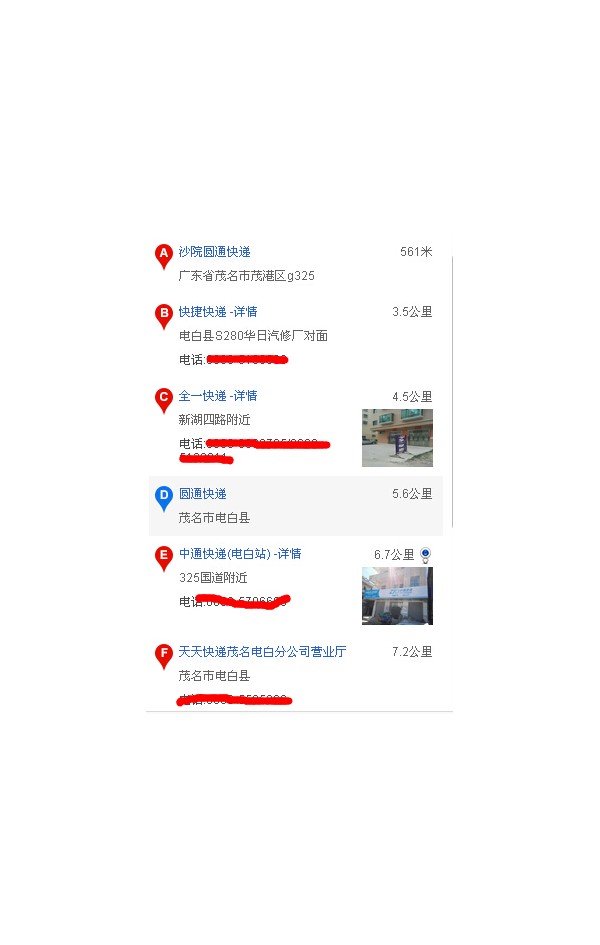Open 天天快递茂名电白分公司营业厅 result

click(262, 652)
